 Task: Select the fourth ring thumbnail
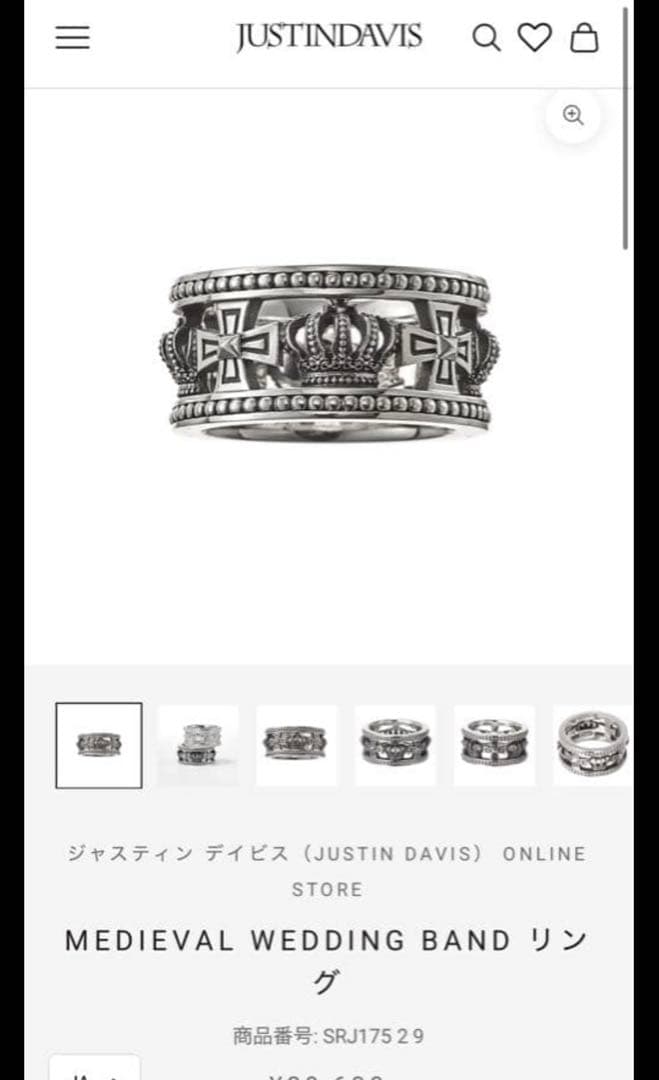point(395,745)
